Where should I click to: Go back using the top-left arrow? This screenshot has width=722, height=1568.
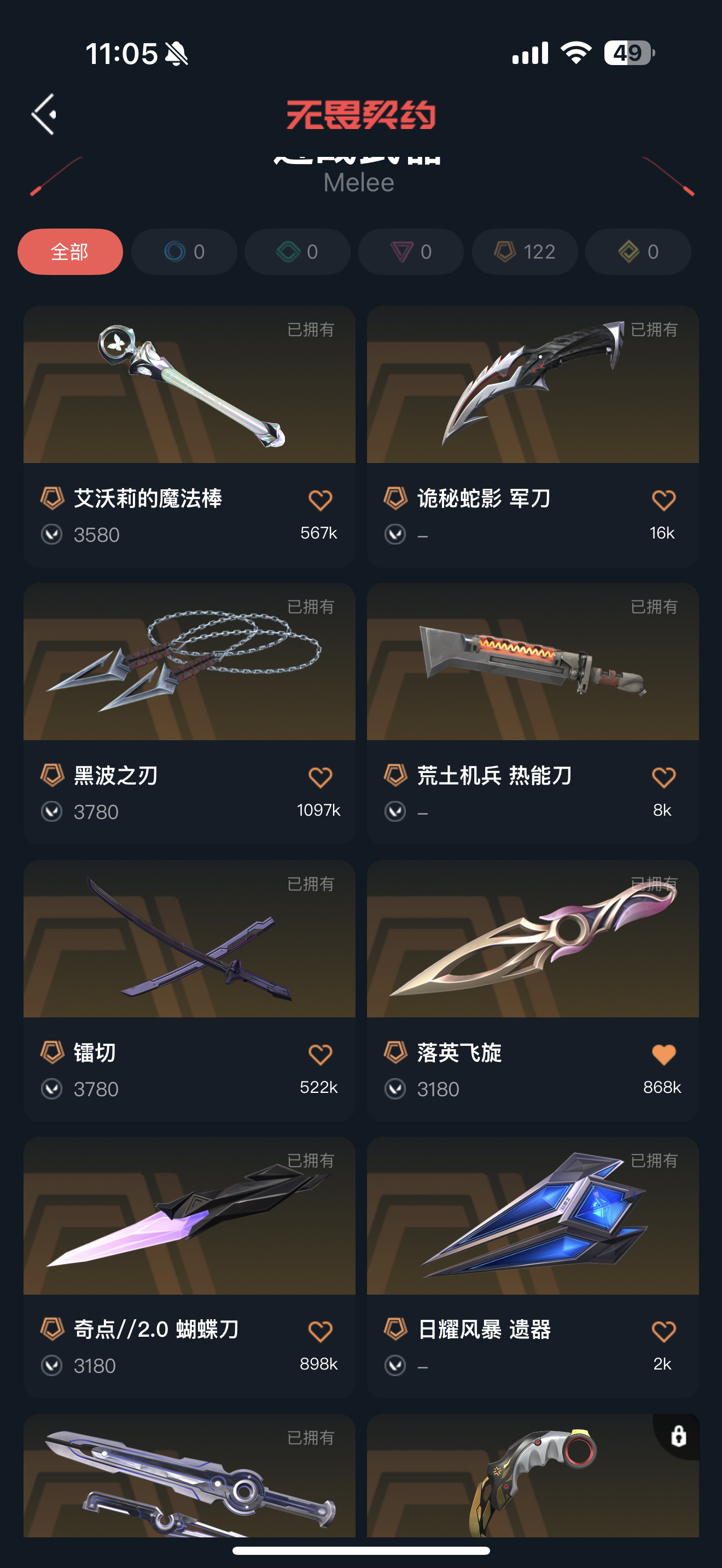coord(44,114)
